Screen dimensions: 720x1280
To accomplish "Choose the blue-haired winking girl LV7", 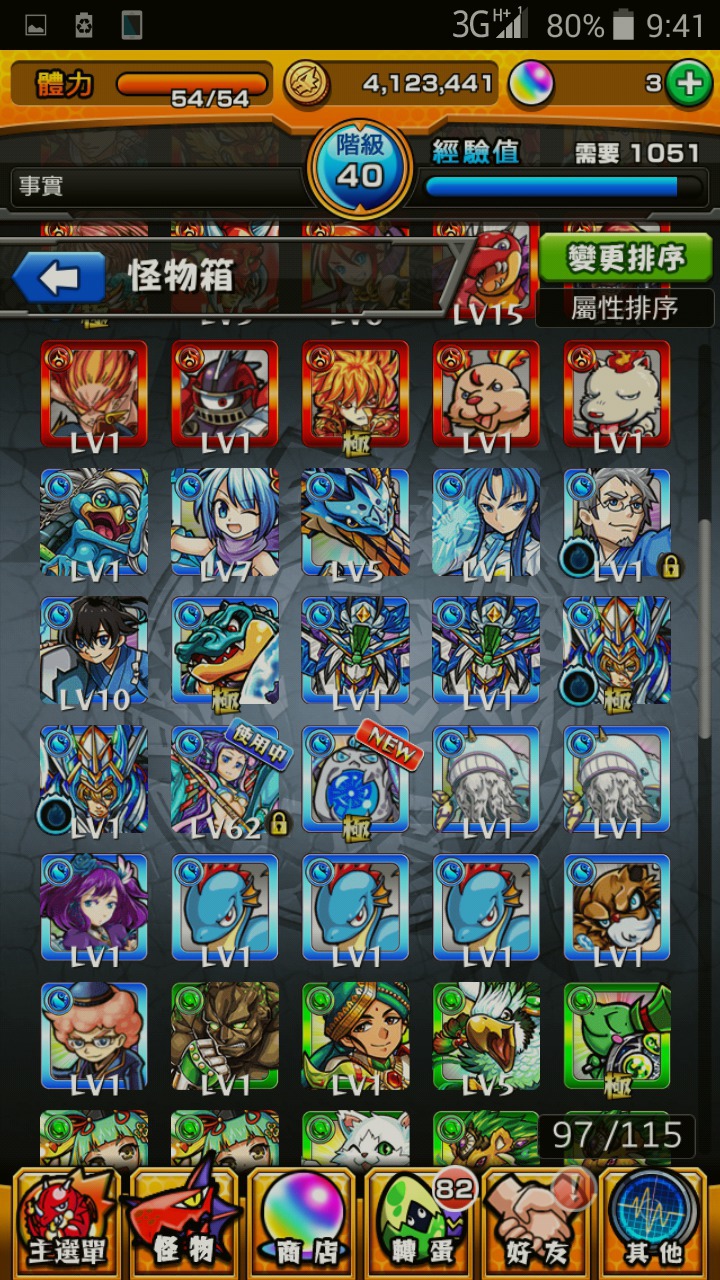I will click(x=225, y=522).
